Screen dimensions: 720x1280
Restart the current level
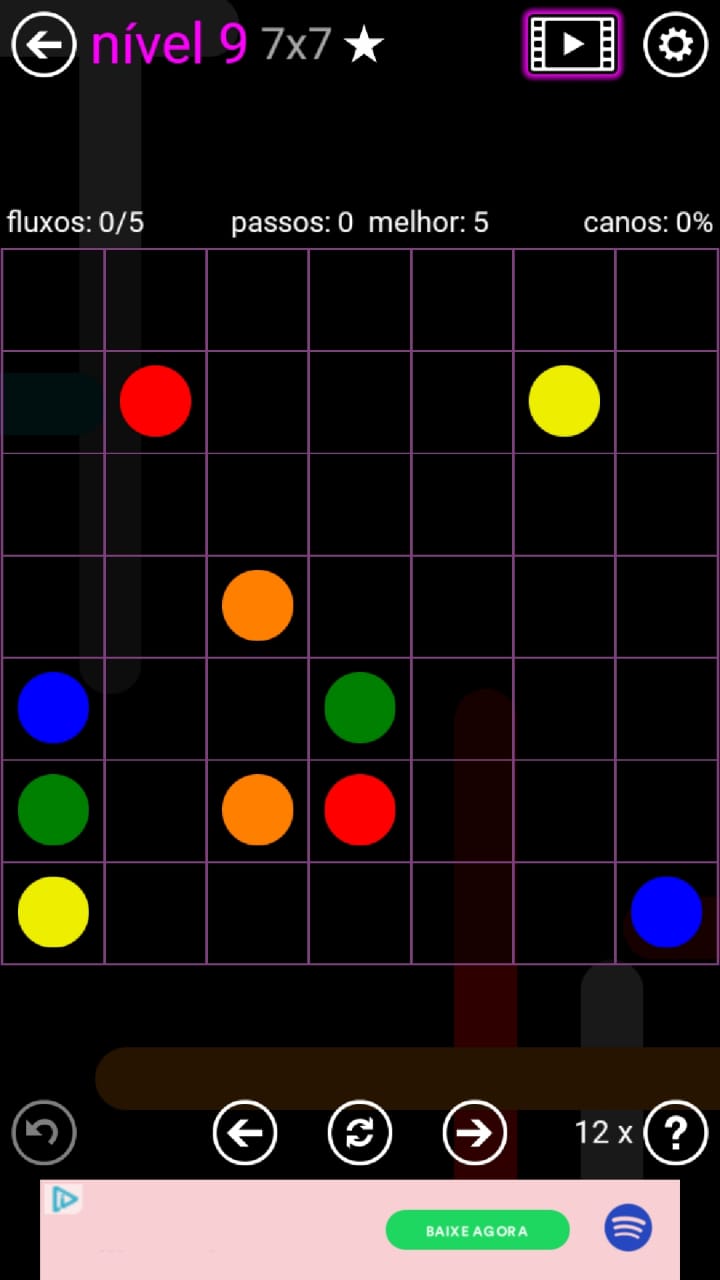[360, 1132]
